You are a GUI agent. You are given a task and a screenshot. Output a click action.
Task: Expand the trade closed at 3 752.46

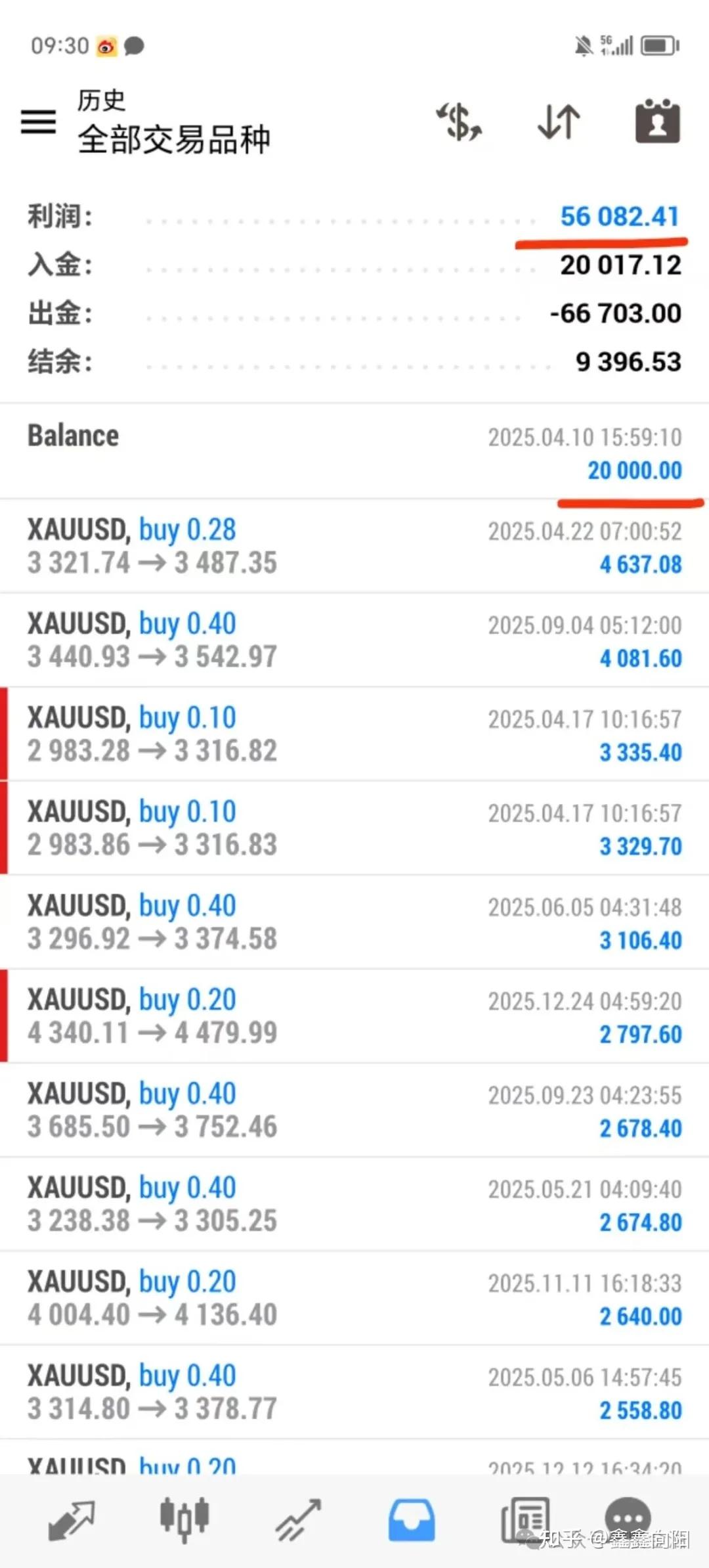(x=354, y=1109)
